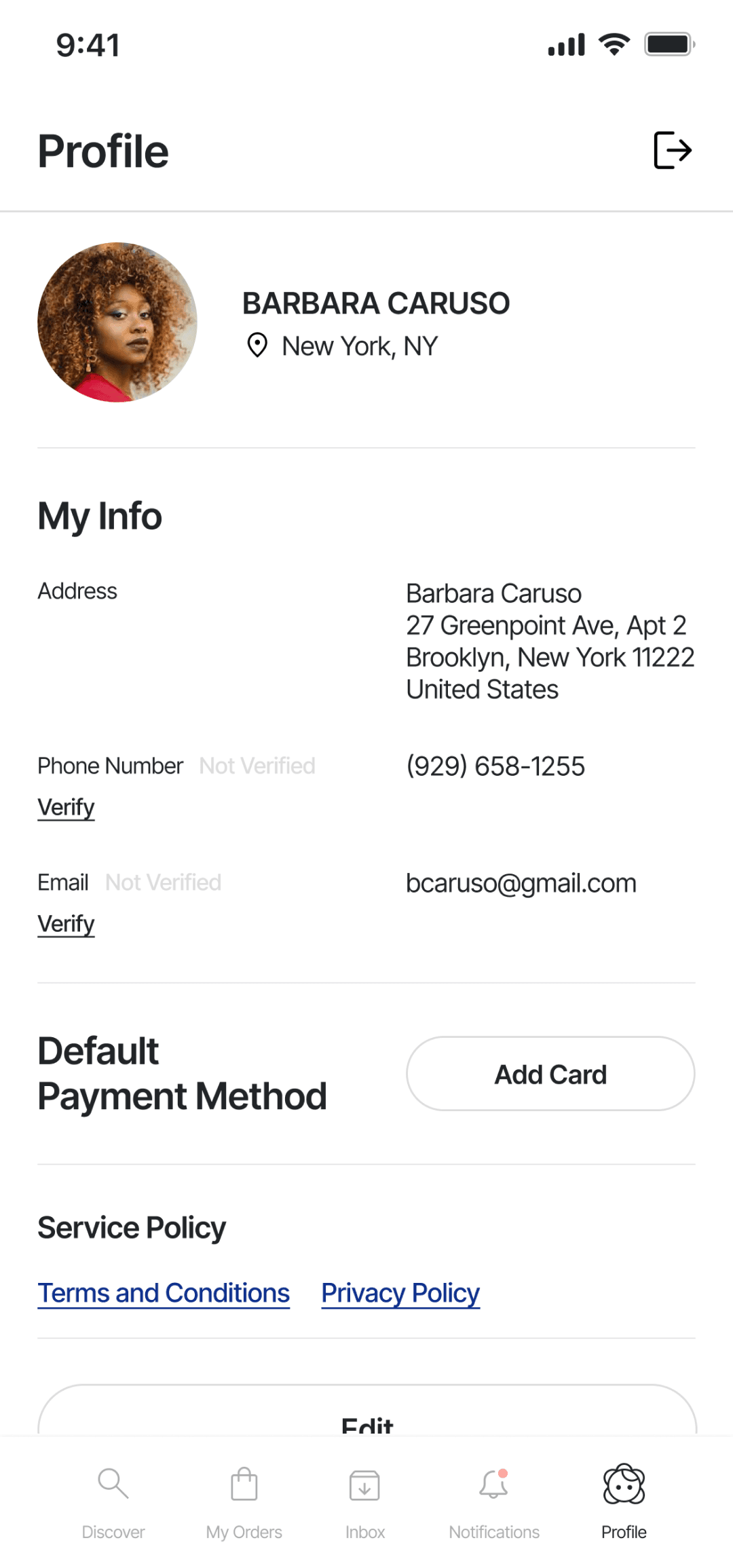Open Barbara Caruso's profile photo
733x1568 pixels.
[117, 322]
